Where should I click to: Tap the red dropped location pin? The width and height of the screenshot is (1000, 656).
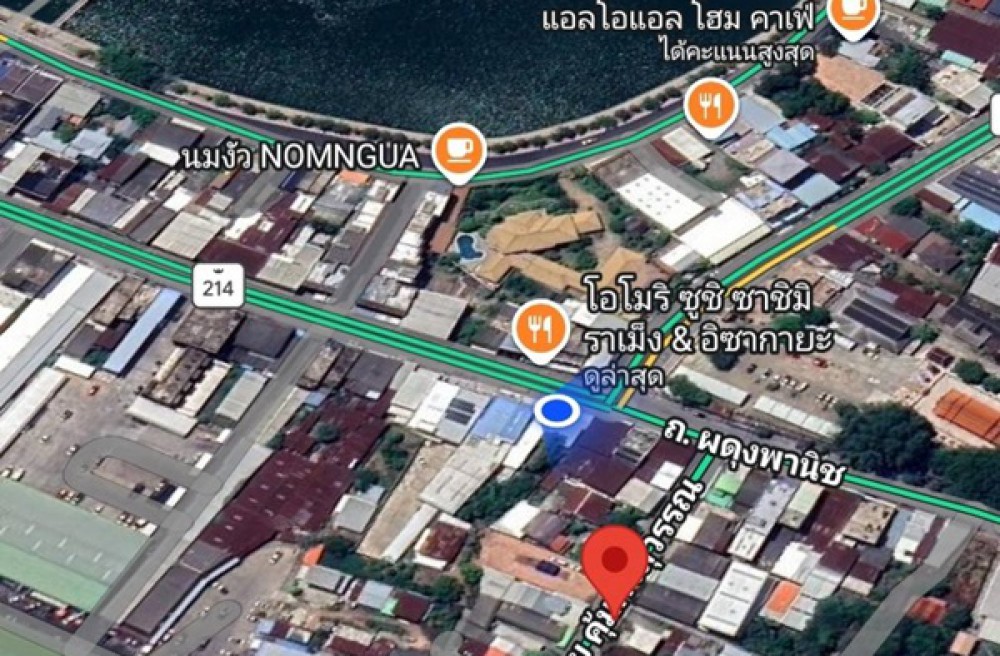(x=614, y=562)
